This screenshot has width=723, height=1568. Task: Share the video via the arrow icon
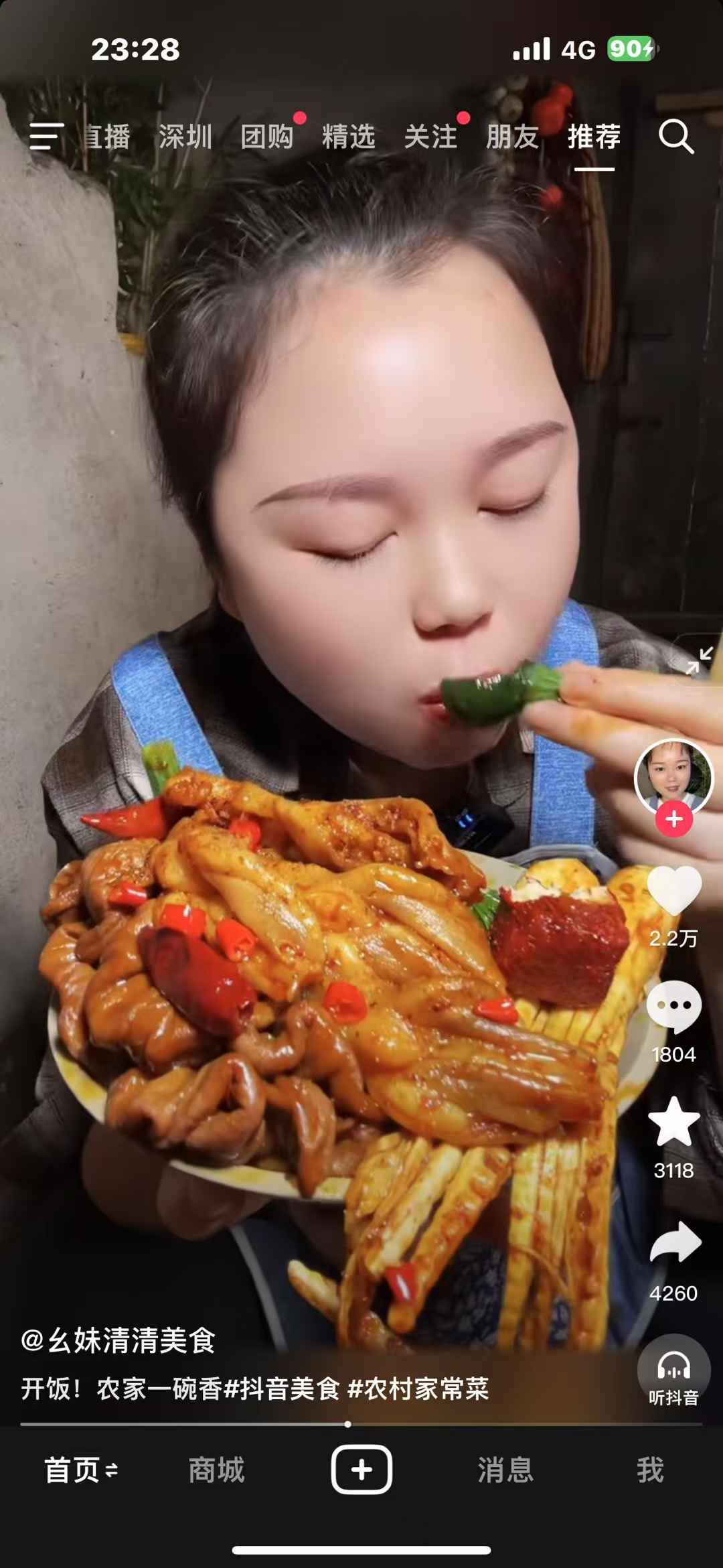point(675,1243)
